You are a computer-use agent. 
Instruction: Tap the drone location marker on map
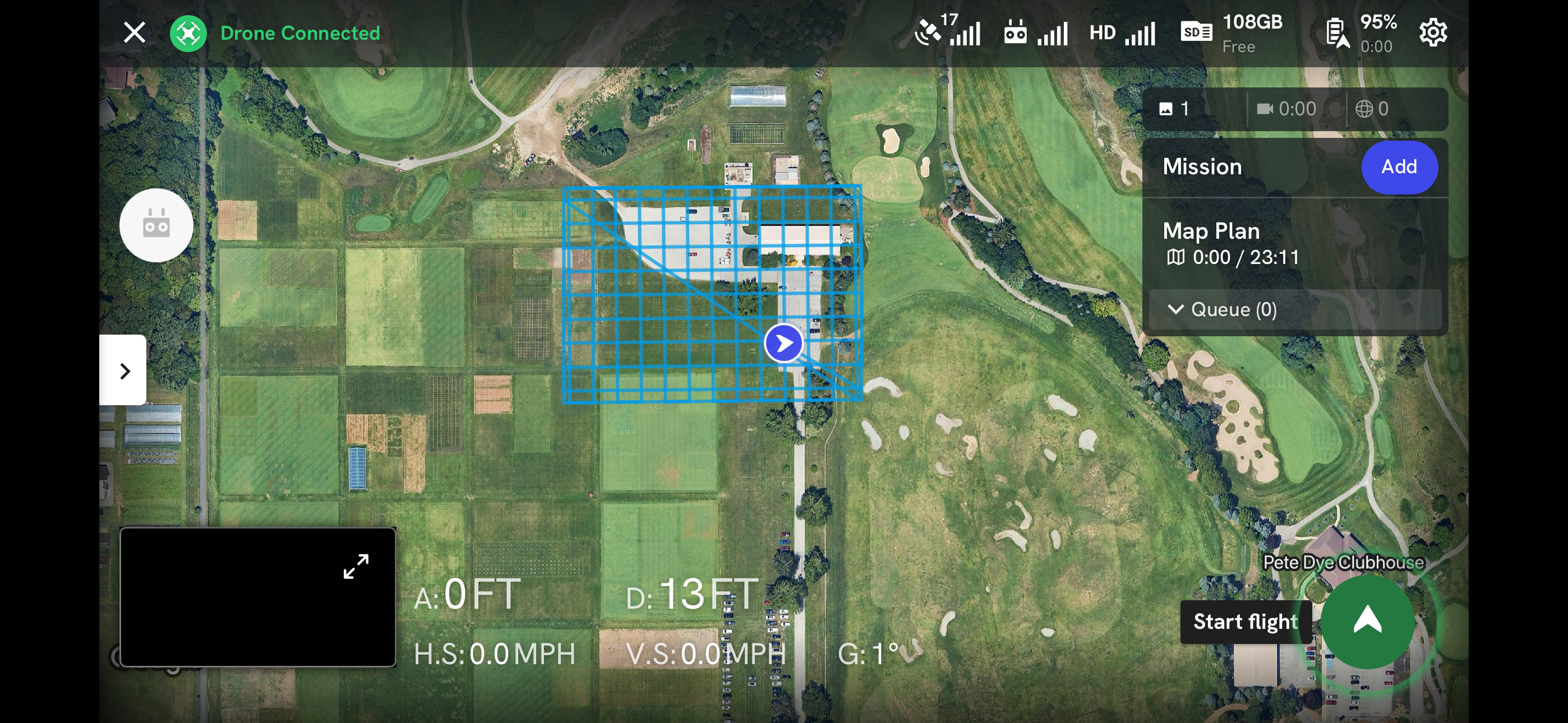[x=783, y=343]
